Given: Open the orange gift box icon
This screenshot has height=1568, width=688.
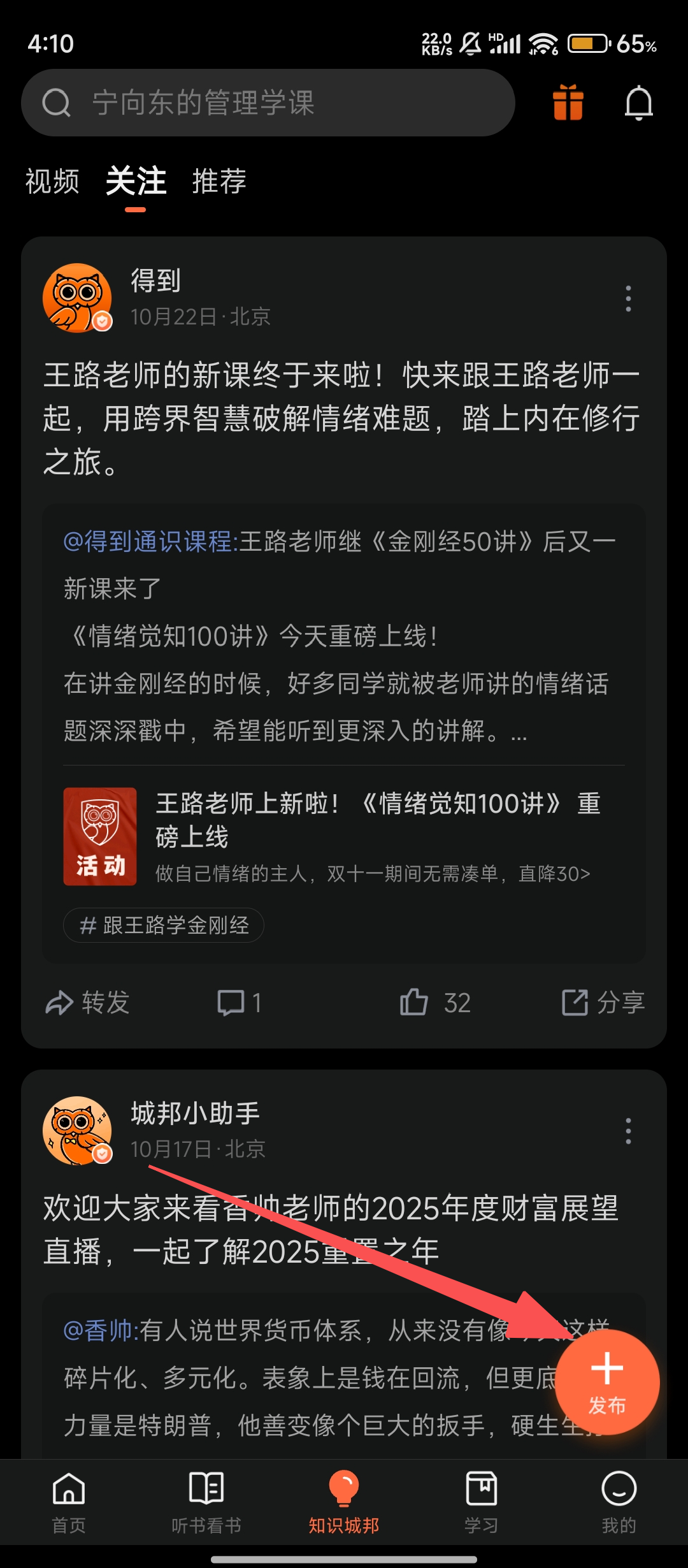Looking at the screenshot, I should click(568, 103).
